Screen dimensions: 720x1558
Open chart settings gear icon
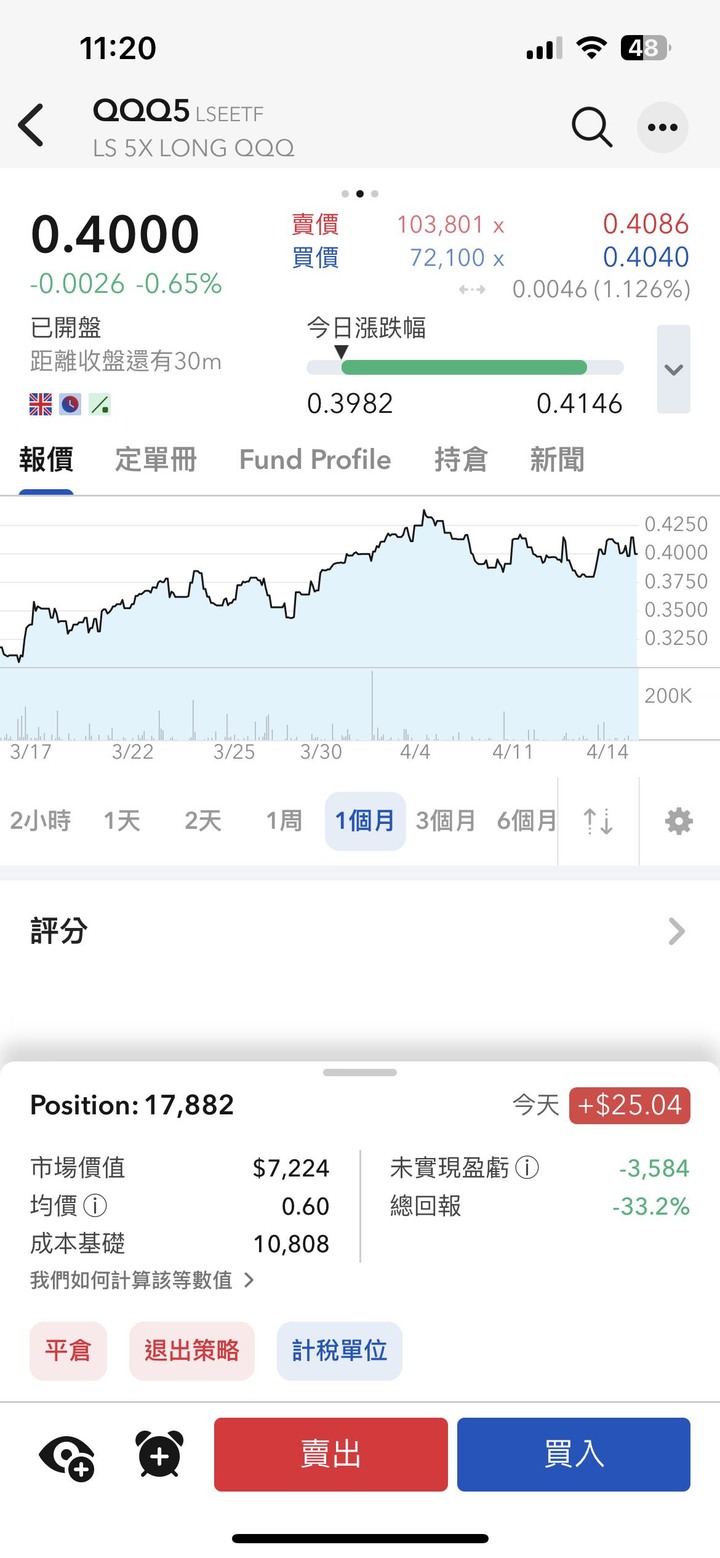coord(679,821)
